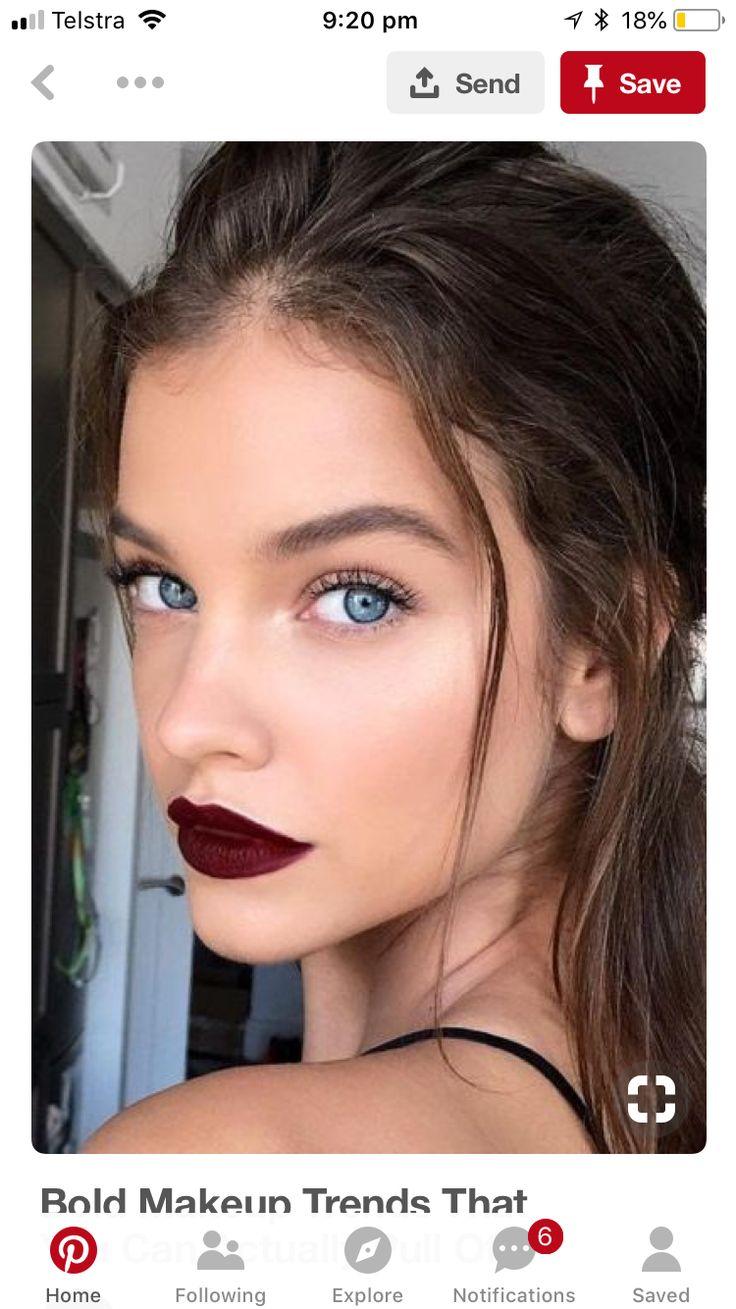736x1309 pixels.
Task: Go to the Saved tab
Action: click(661, 1265)
